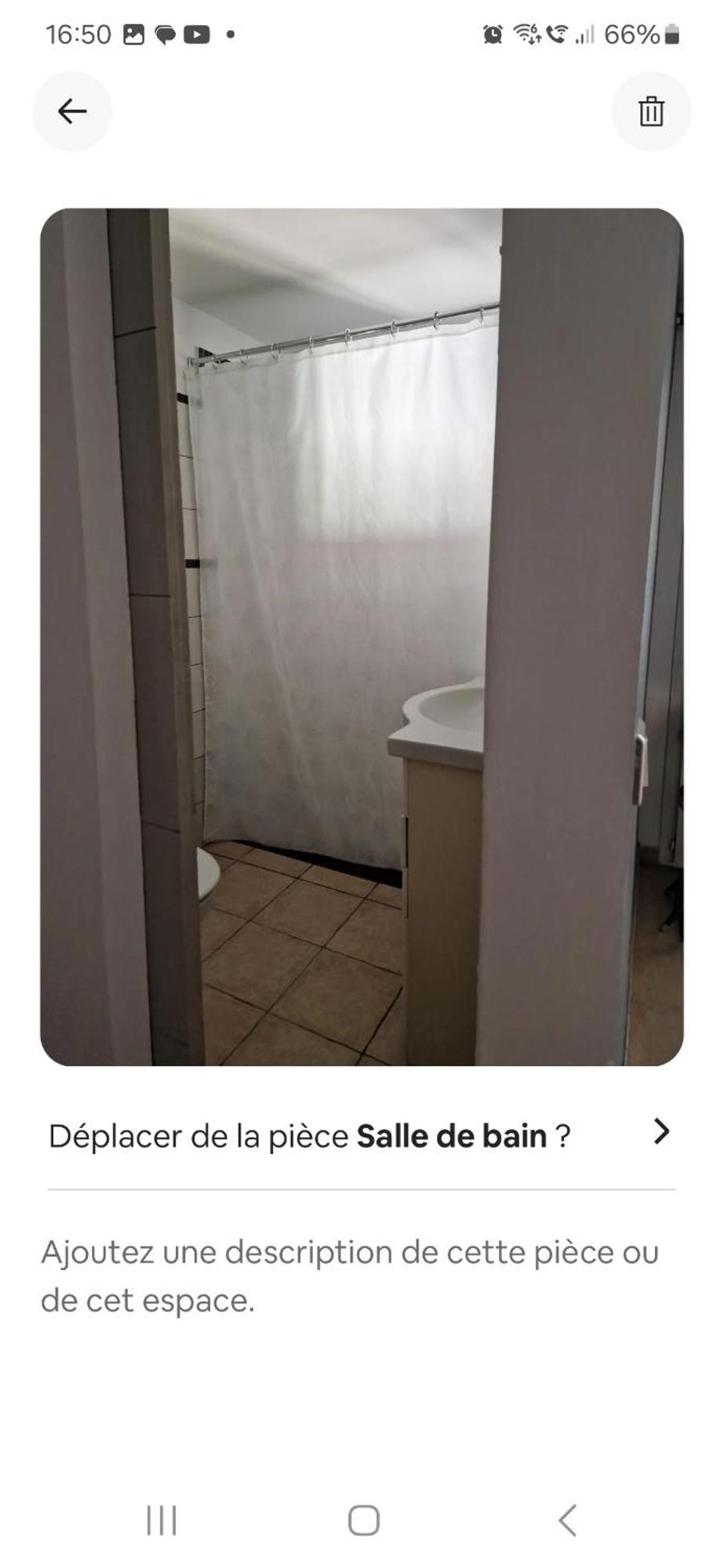Add a description for this room
This screenshot has width=724, height=1568.
click(349, 1276)
